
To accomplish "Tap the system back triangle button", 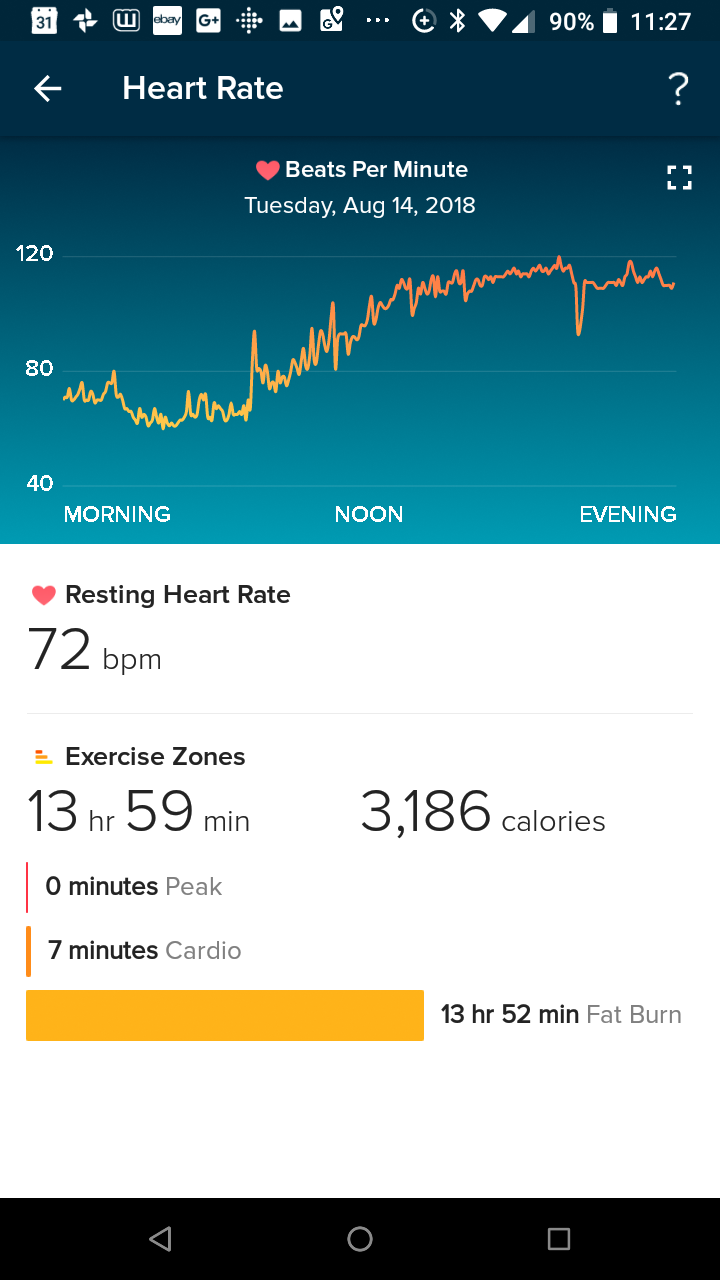I will click(160, 1239).
